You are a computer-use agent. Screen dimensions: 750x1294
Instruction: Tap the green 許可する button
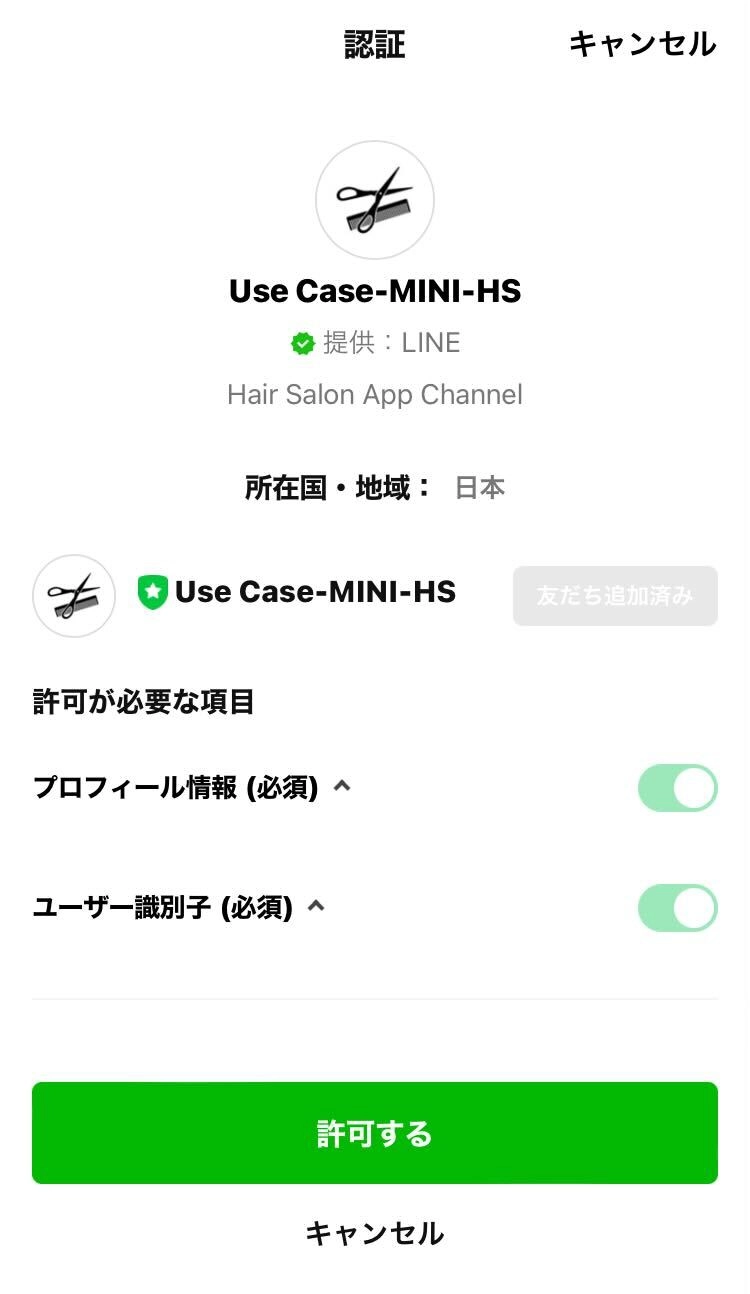pyautogui.click(x=375, y=1133)
